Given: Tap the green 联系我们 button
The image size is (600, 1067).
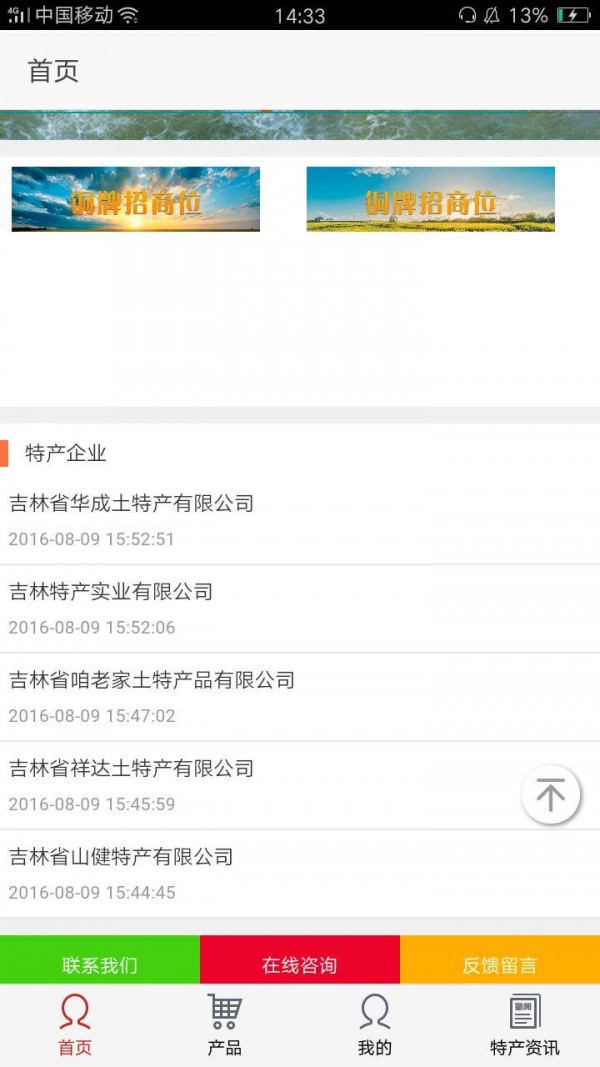Looking at the screenshot, I should coord(100,962).
